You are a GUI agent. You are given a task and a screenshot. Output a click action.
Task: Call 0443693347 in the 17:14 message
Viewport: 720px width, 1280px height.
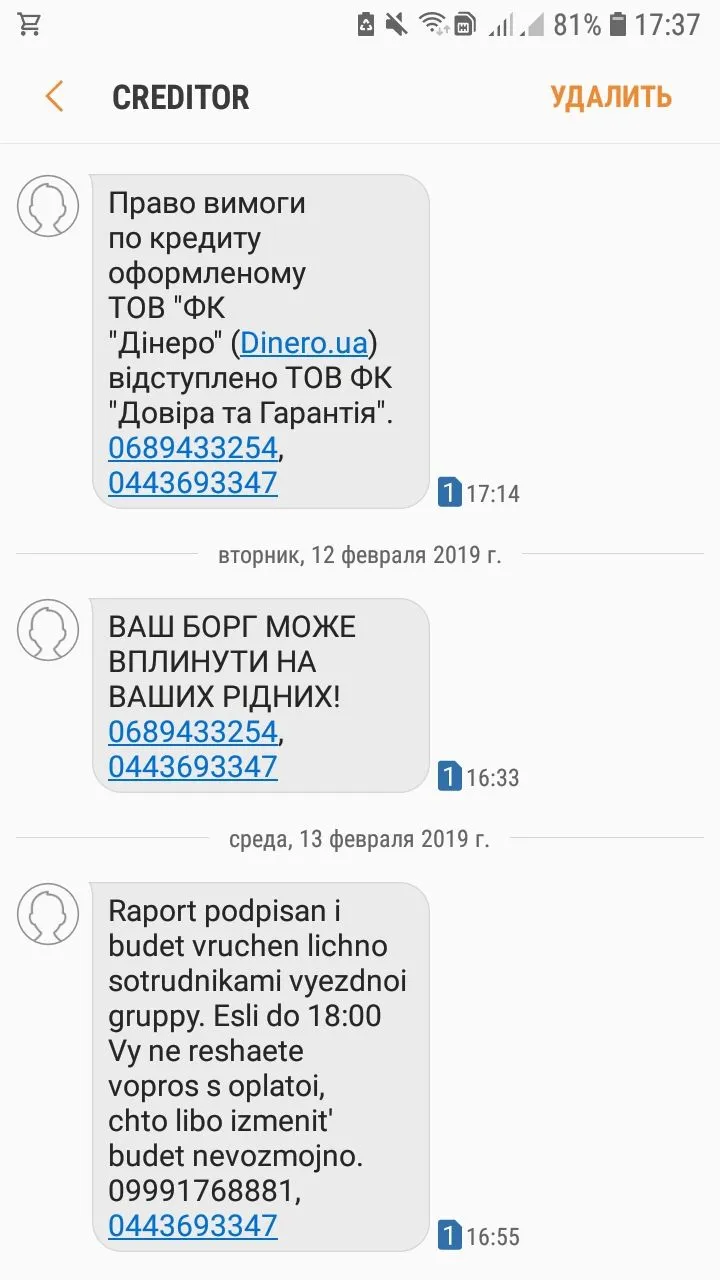tap(192, 483)
